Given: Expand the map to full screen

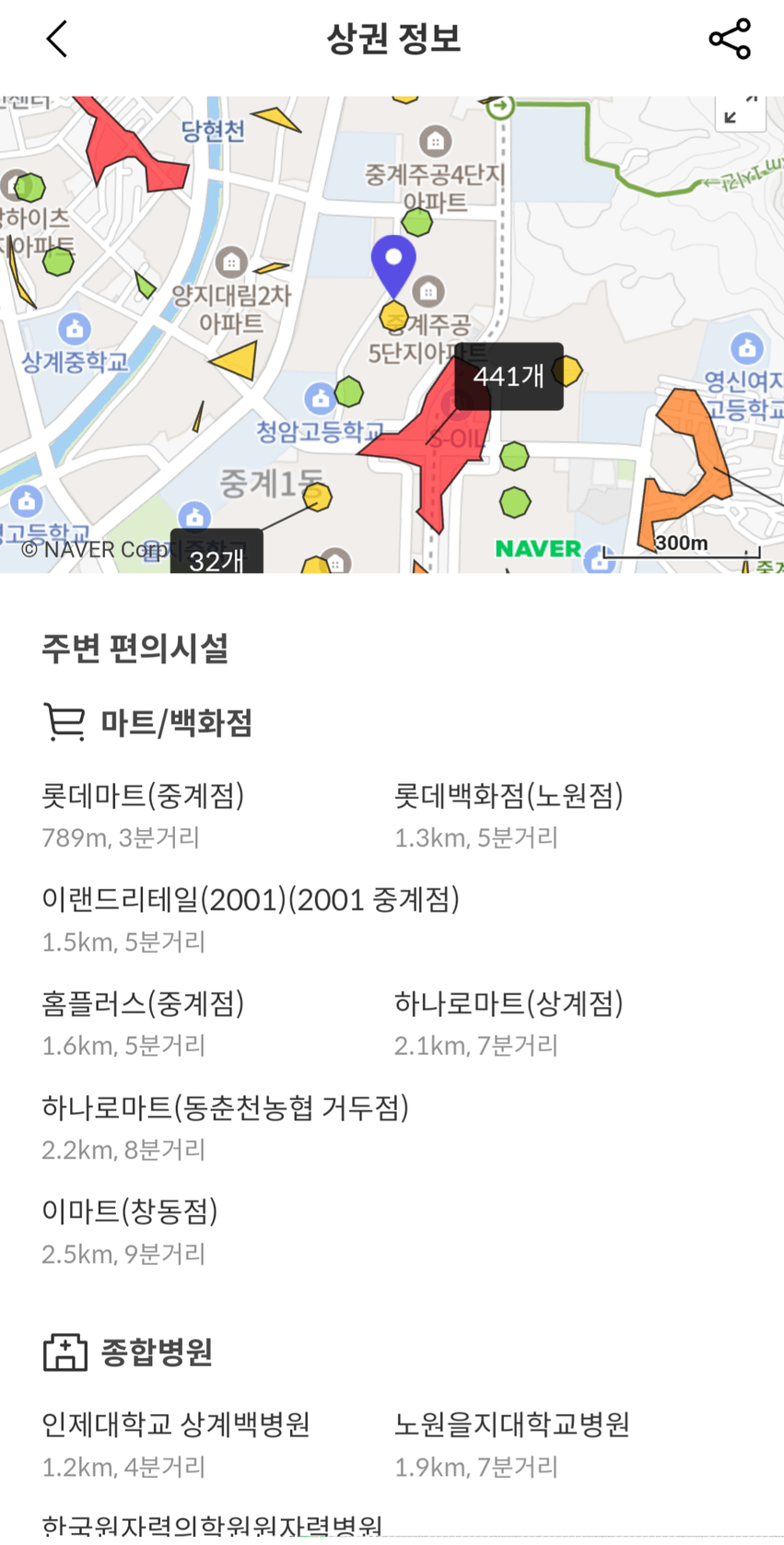Looking at the screenshot, I should coord(740,111).
